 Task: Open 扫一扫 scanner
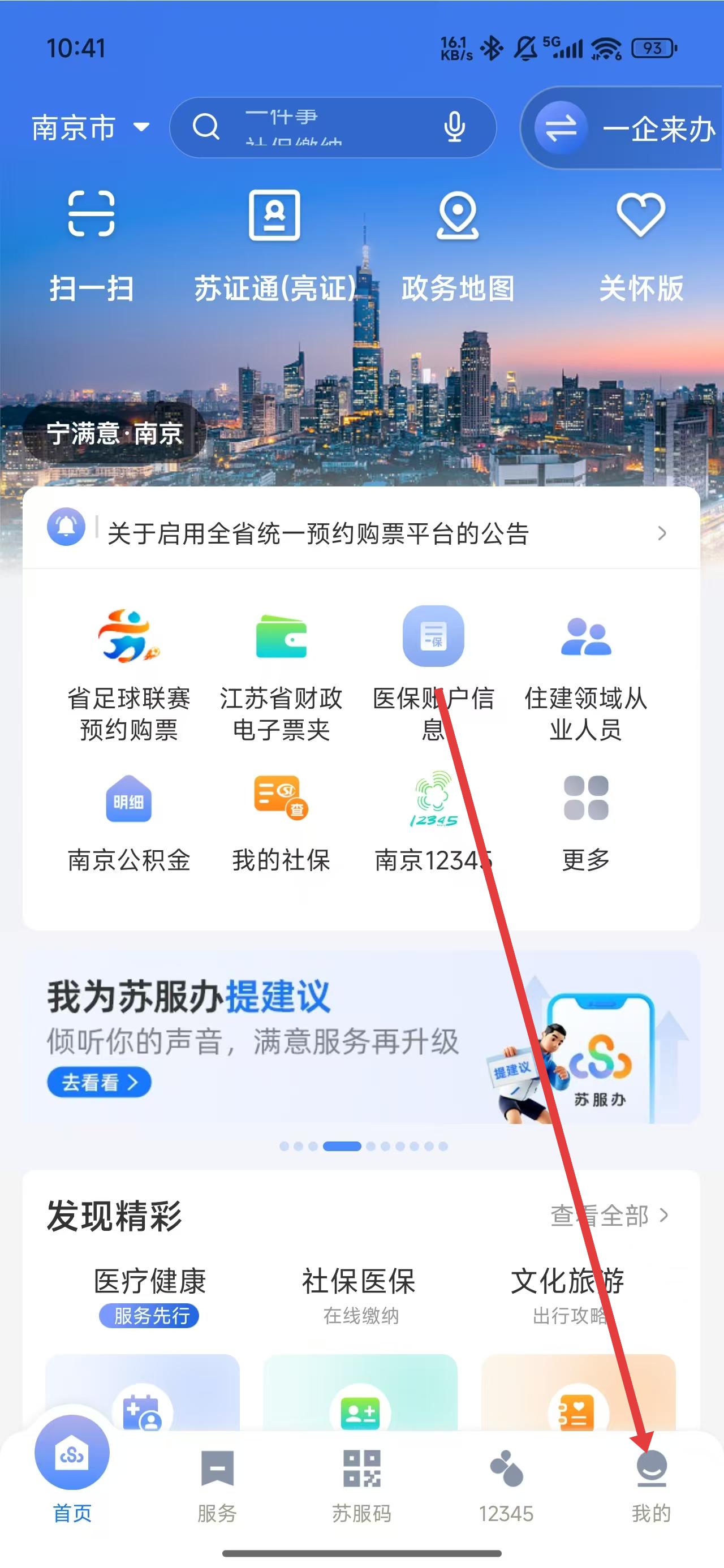[x=91, y=243]
